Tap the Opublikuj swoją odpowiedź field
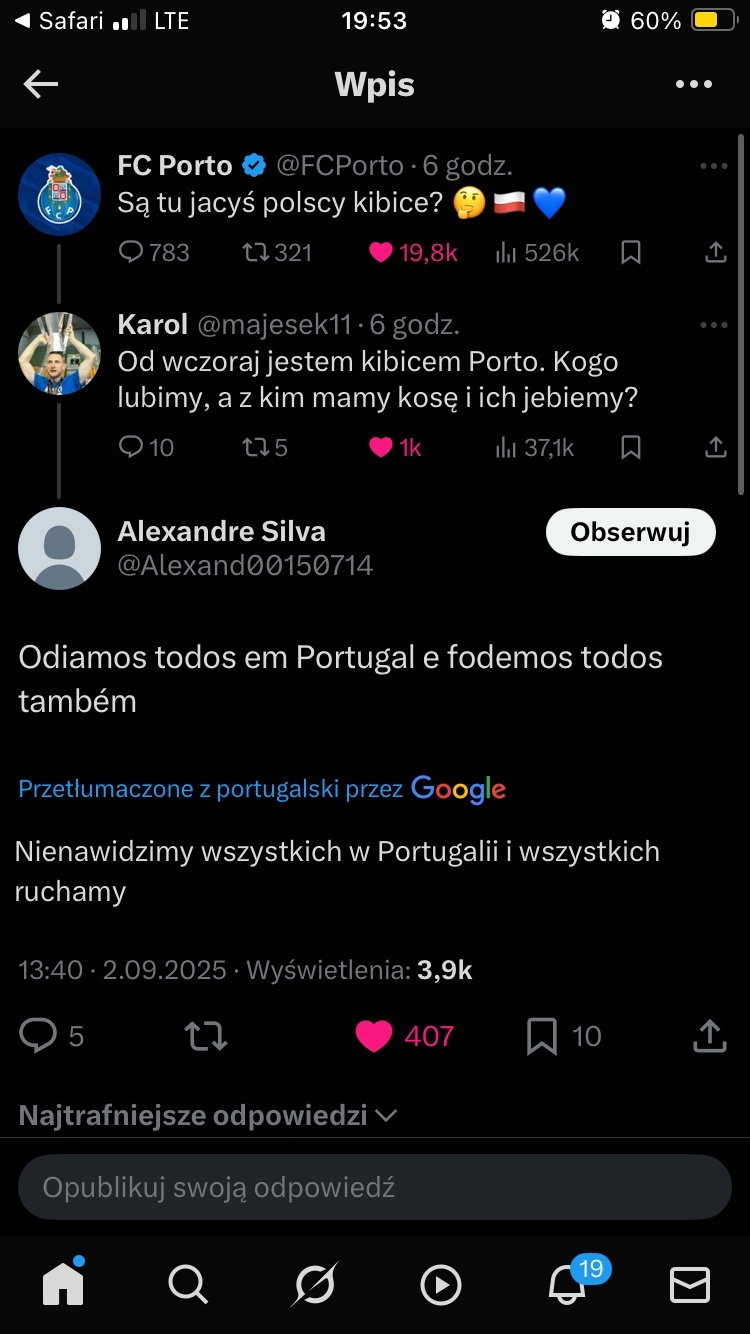The image size is (750, 1334). [x=375, y=1187]
